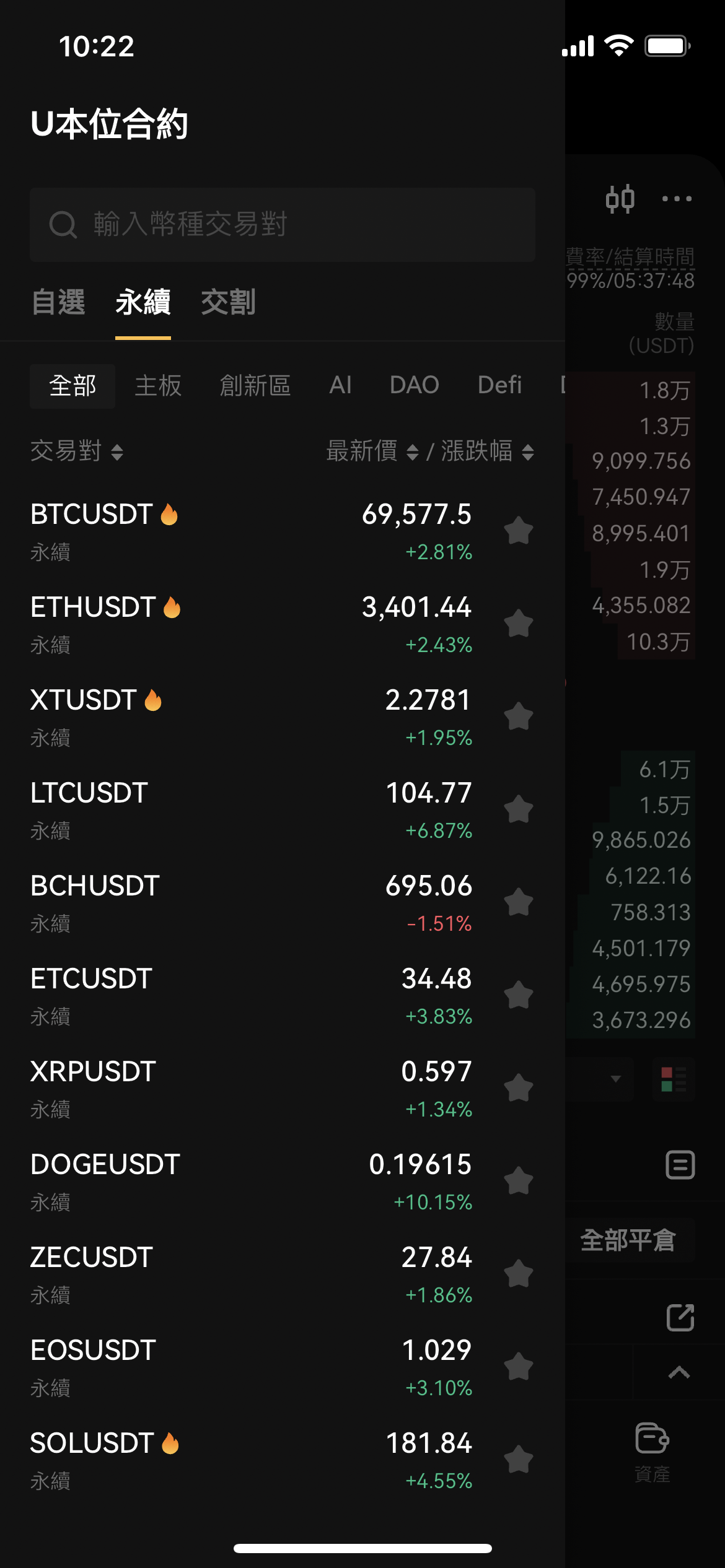Favorite ETHUSDT with its star icon
Screen dimensions: 725x1568
519,624
